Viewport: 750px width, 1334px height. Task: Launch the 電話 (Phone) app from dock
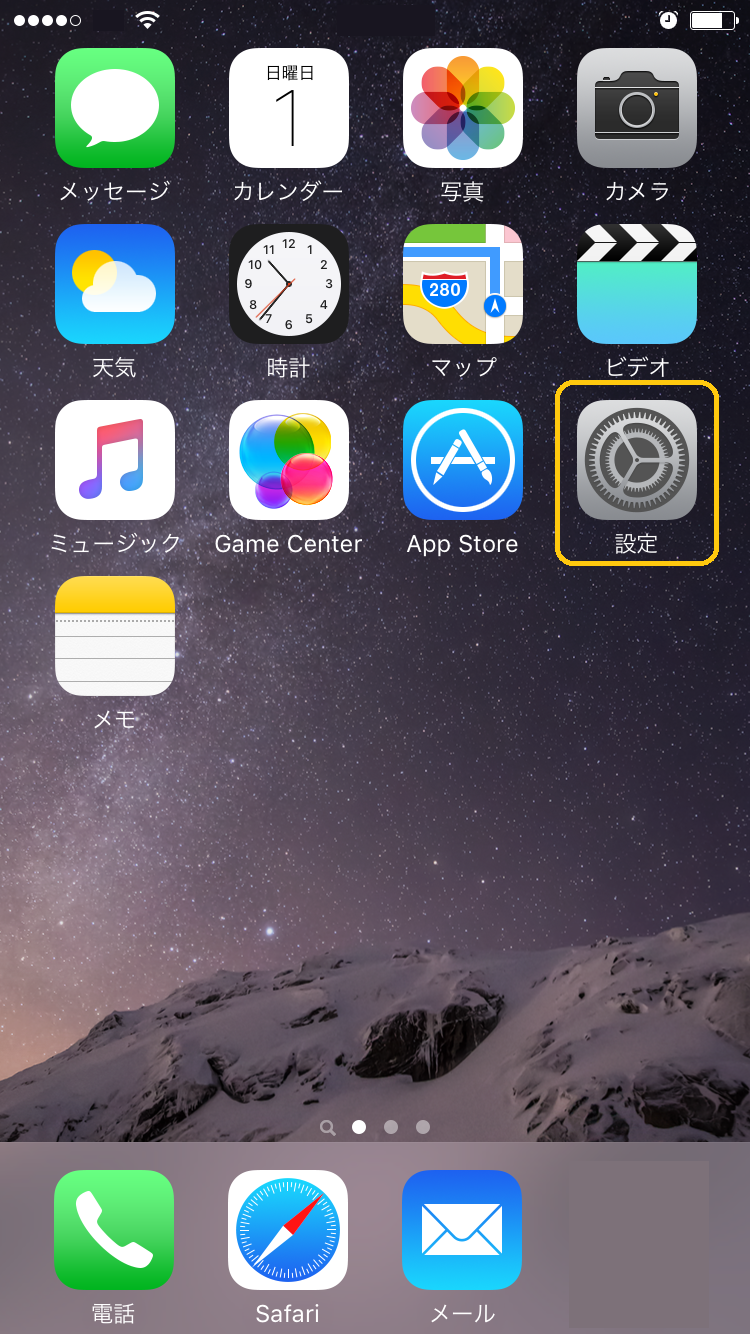click(114, 1230)
